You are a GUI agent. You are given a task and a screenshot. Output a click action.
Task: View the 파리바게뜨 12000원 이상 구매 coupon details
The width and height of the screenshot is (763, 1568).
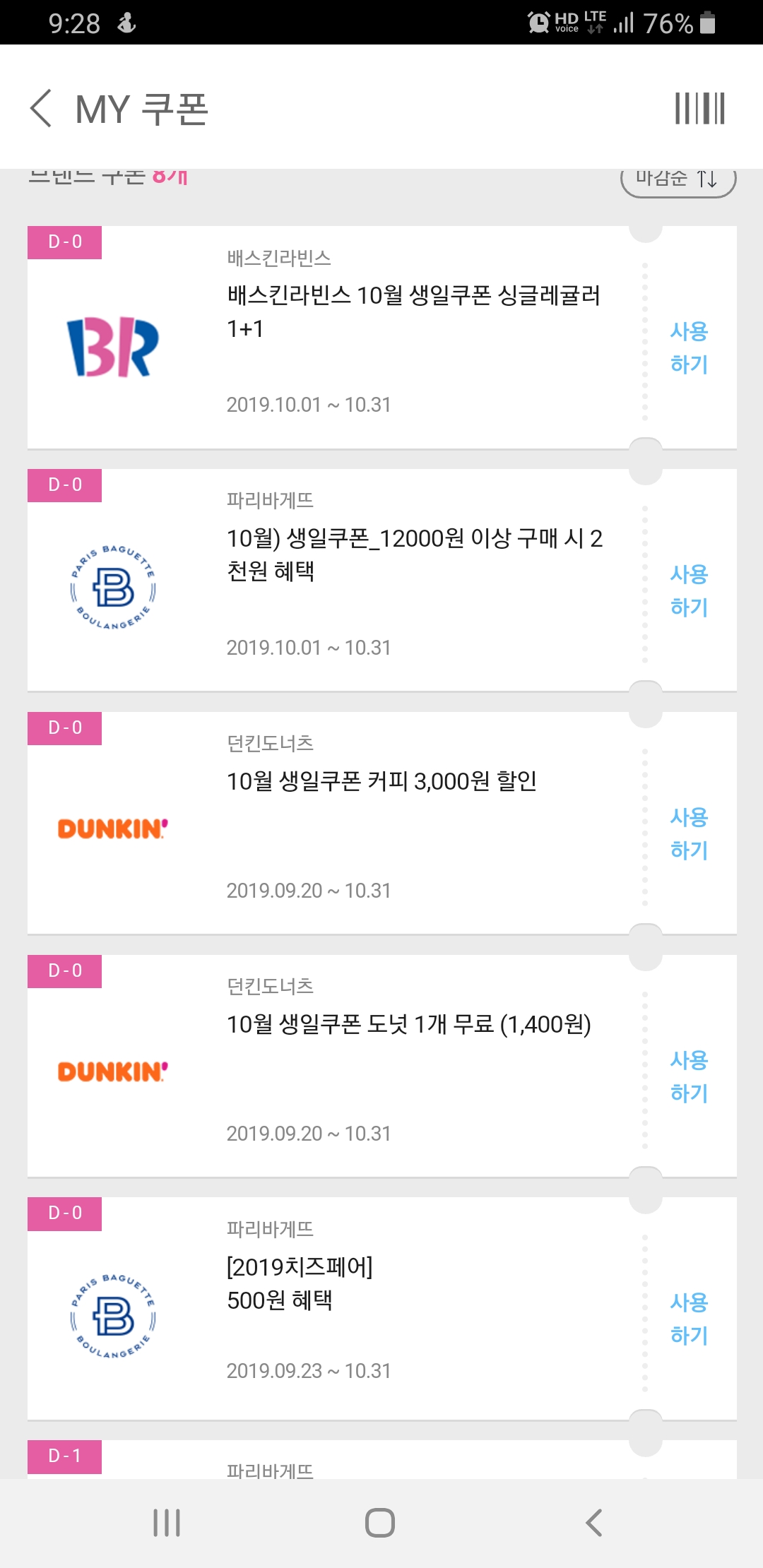coord(413,554)
